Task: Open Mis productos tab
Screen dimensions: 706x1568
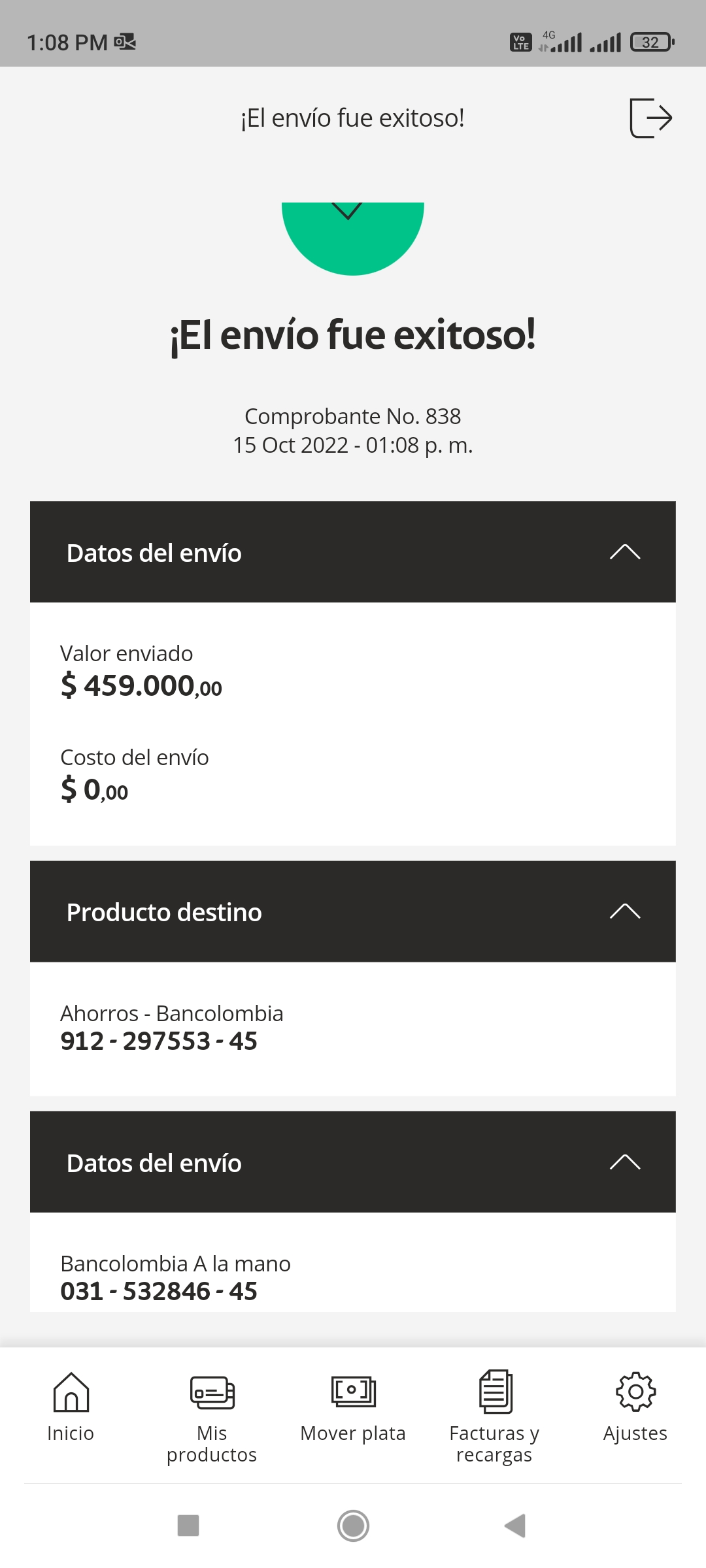Action: pyautogui.click(x=212, y=1416)
